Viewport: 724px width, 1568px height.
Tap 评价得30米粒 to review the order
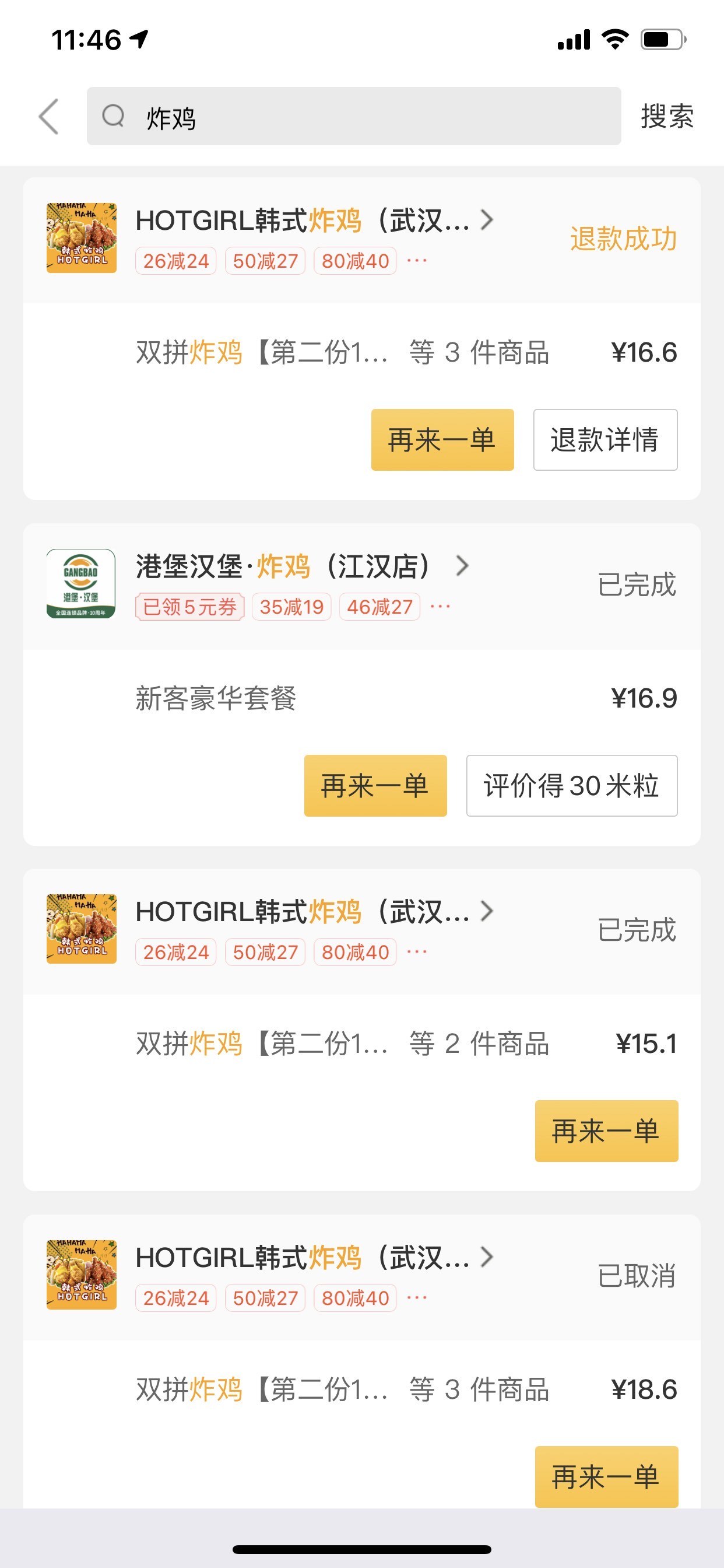click(x=571, y=785)
